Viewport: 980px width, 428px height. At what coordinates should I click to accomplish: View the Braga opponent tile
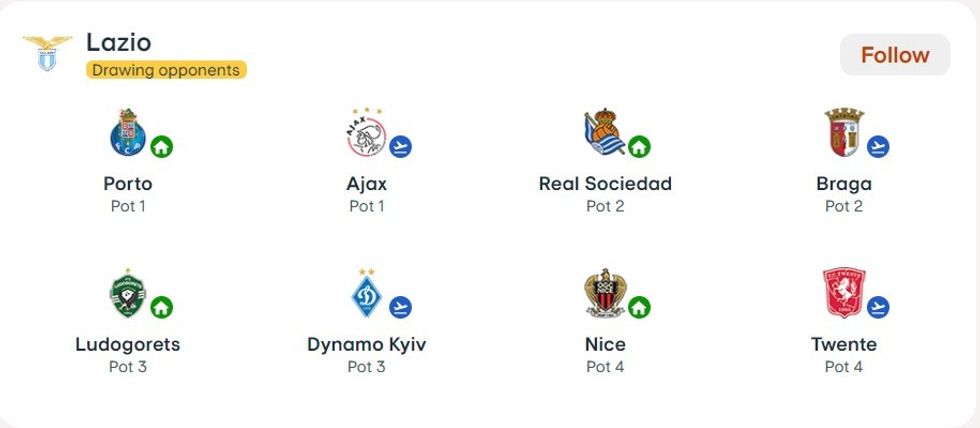(x=843, y=160)
